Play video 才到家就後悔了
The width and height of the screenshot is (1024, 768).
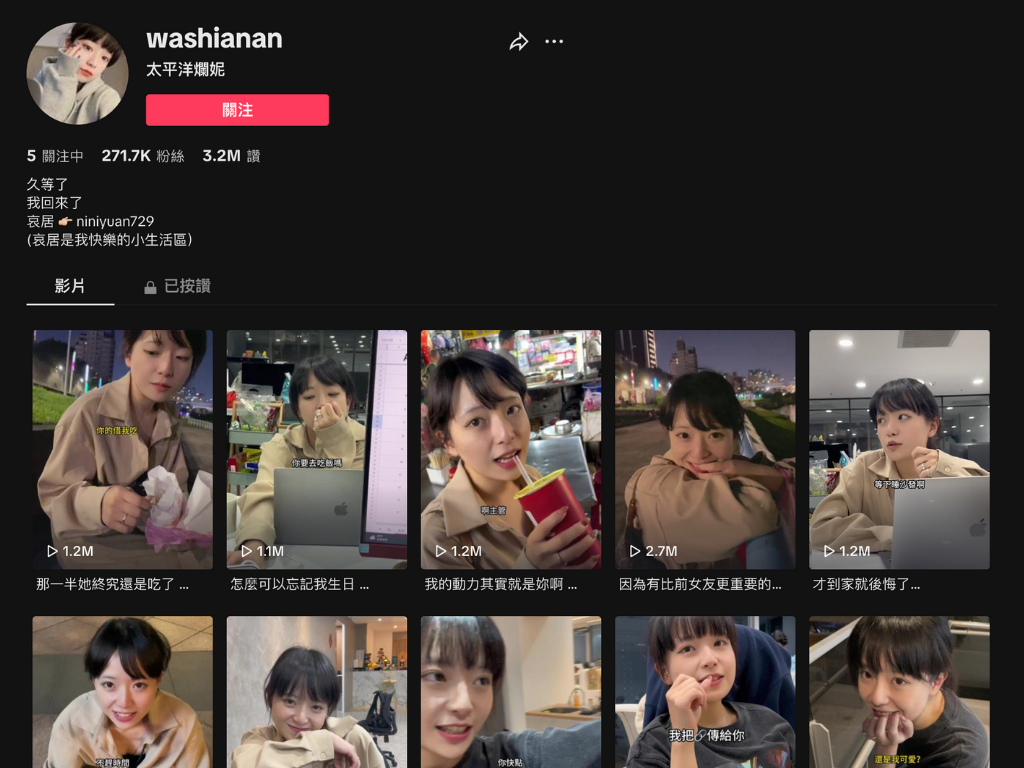(898, 449)
